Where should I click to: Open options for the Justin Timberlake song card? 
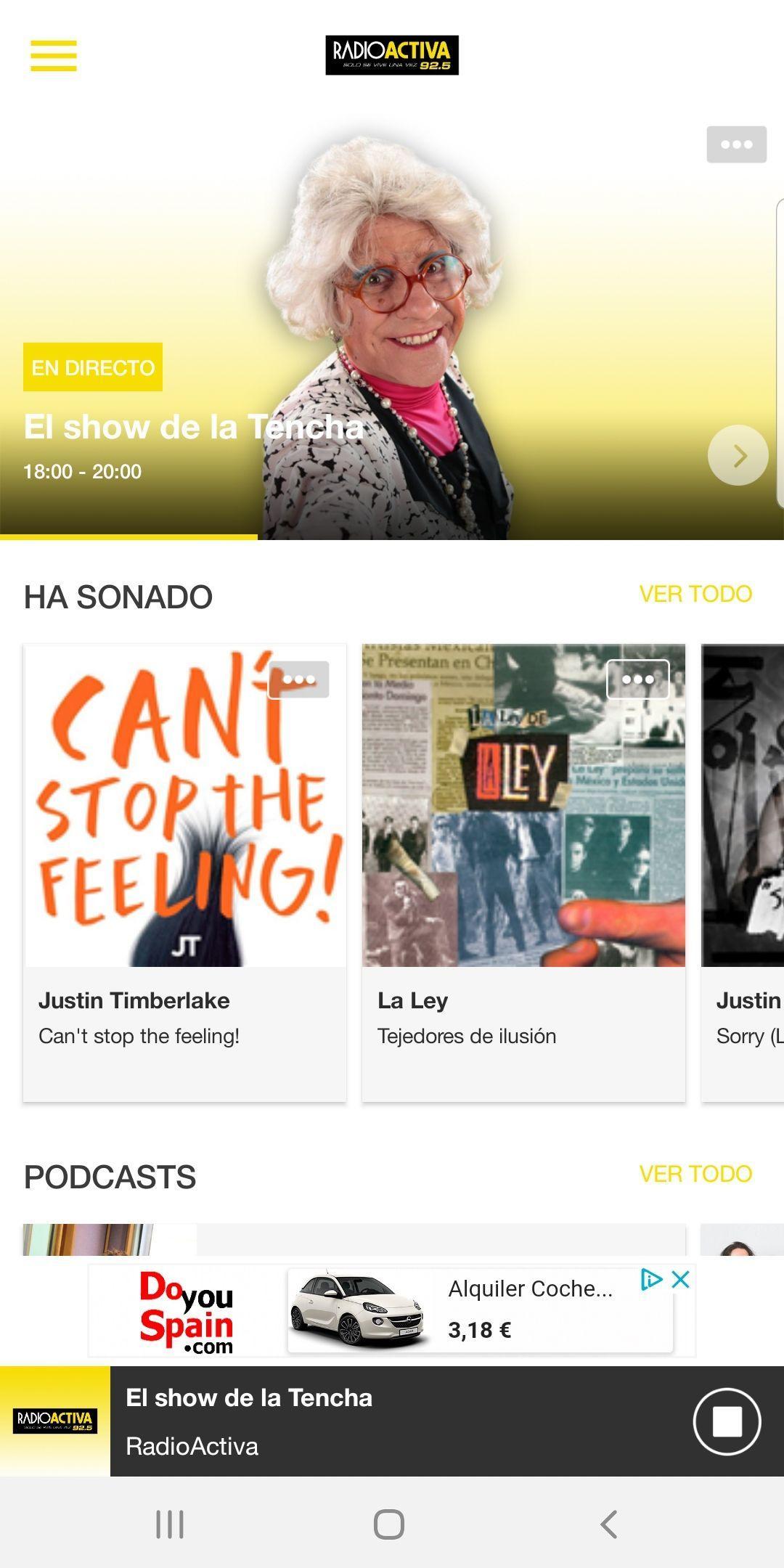298,679
